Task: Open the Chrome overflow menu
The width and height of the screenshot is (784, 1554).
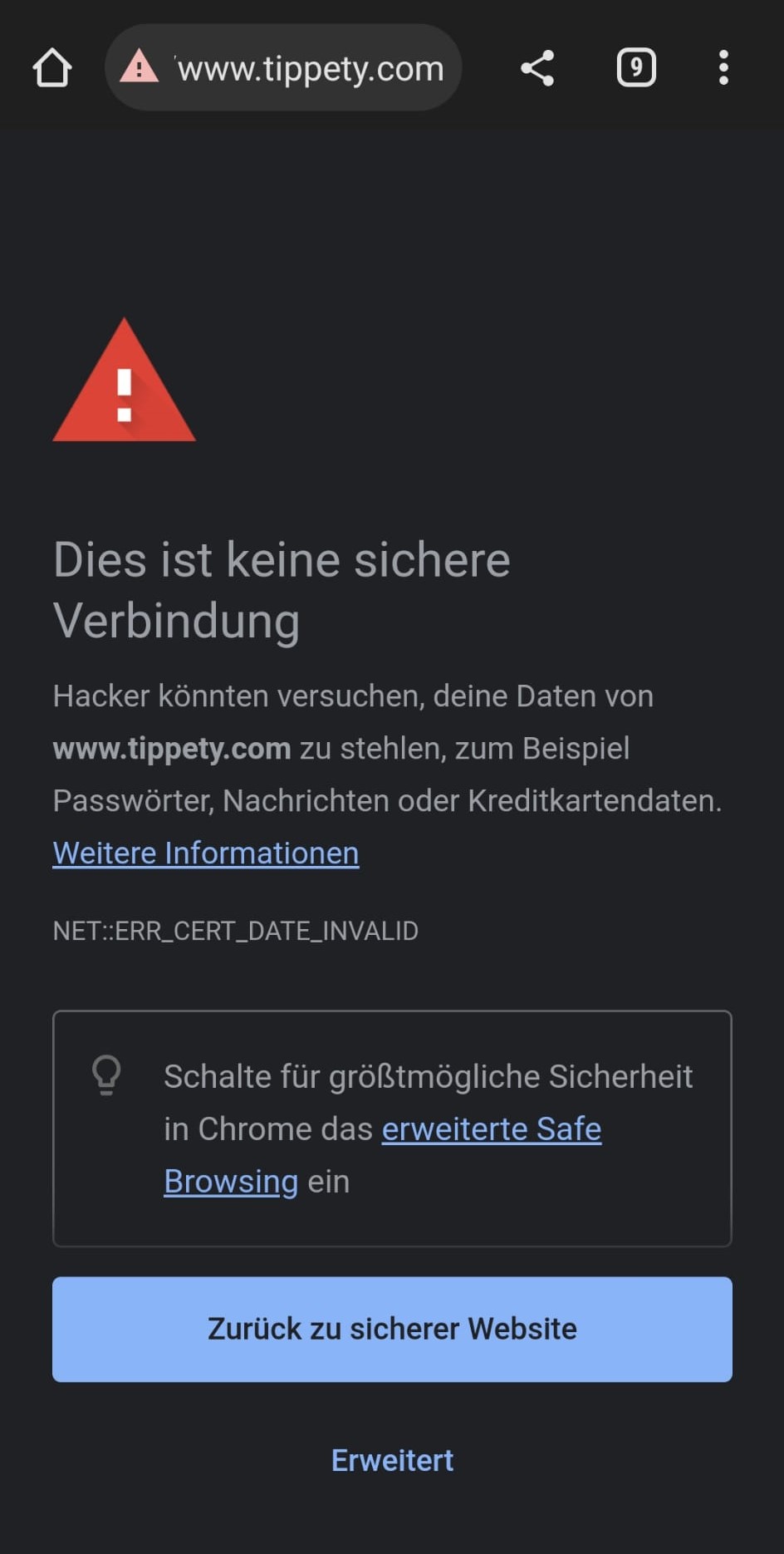Action: tap(723, 67)
